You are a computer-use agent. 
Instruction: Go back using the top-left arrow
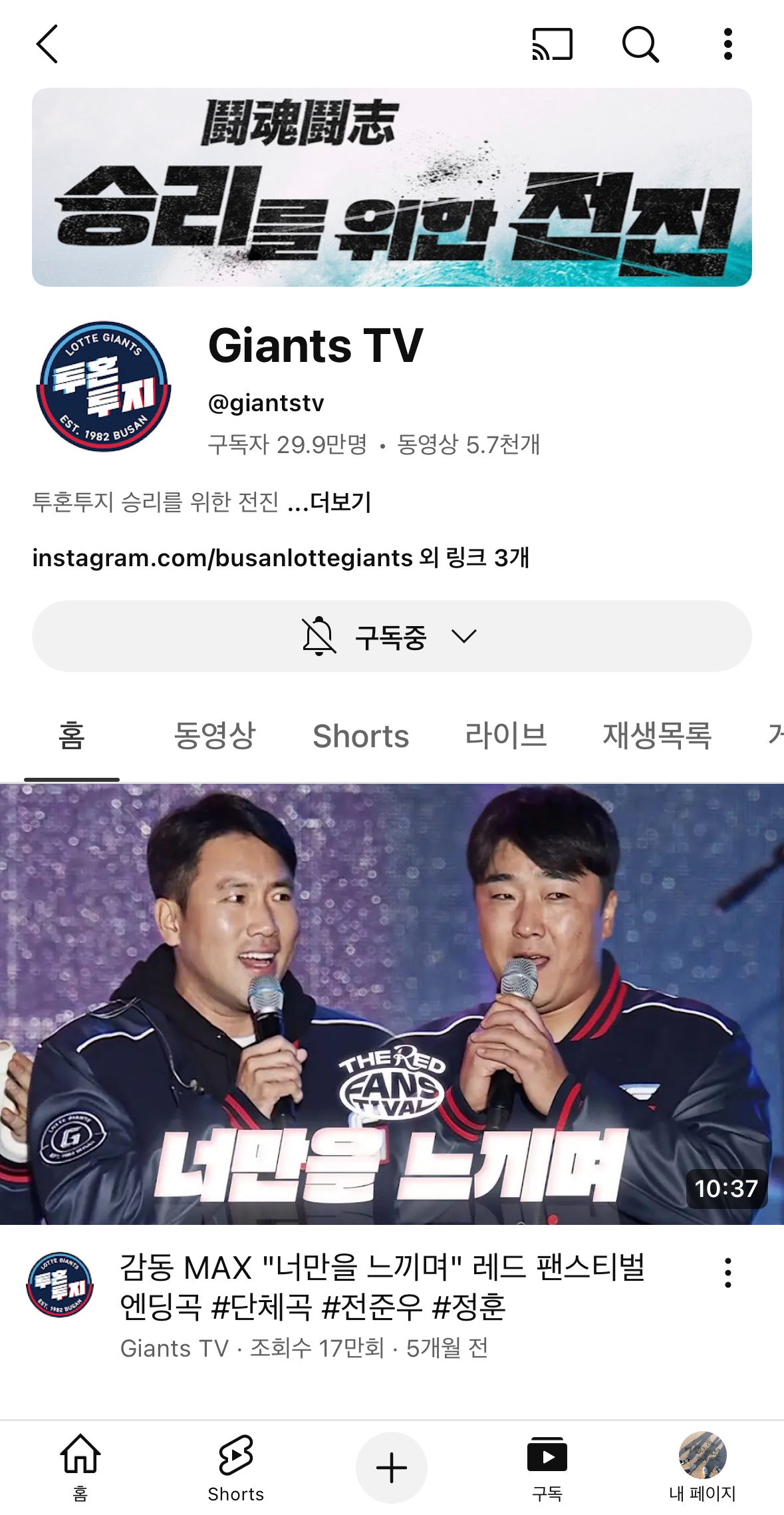(47, 44)
